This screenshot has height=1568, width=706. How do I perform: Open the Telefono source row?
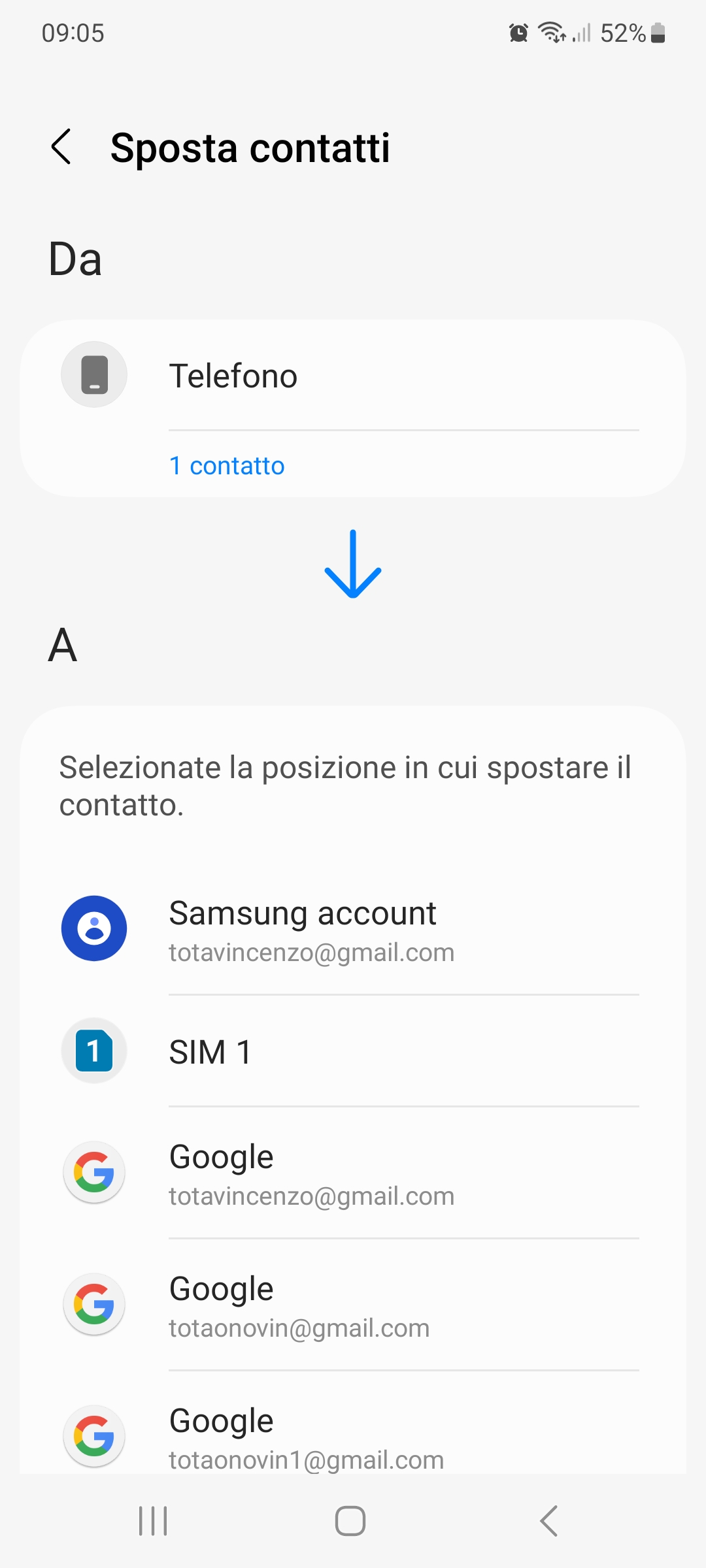pyautogui.click(x=353, y=376)
